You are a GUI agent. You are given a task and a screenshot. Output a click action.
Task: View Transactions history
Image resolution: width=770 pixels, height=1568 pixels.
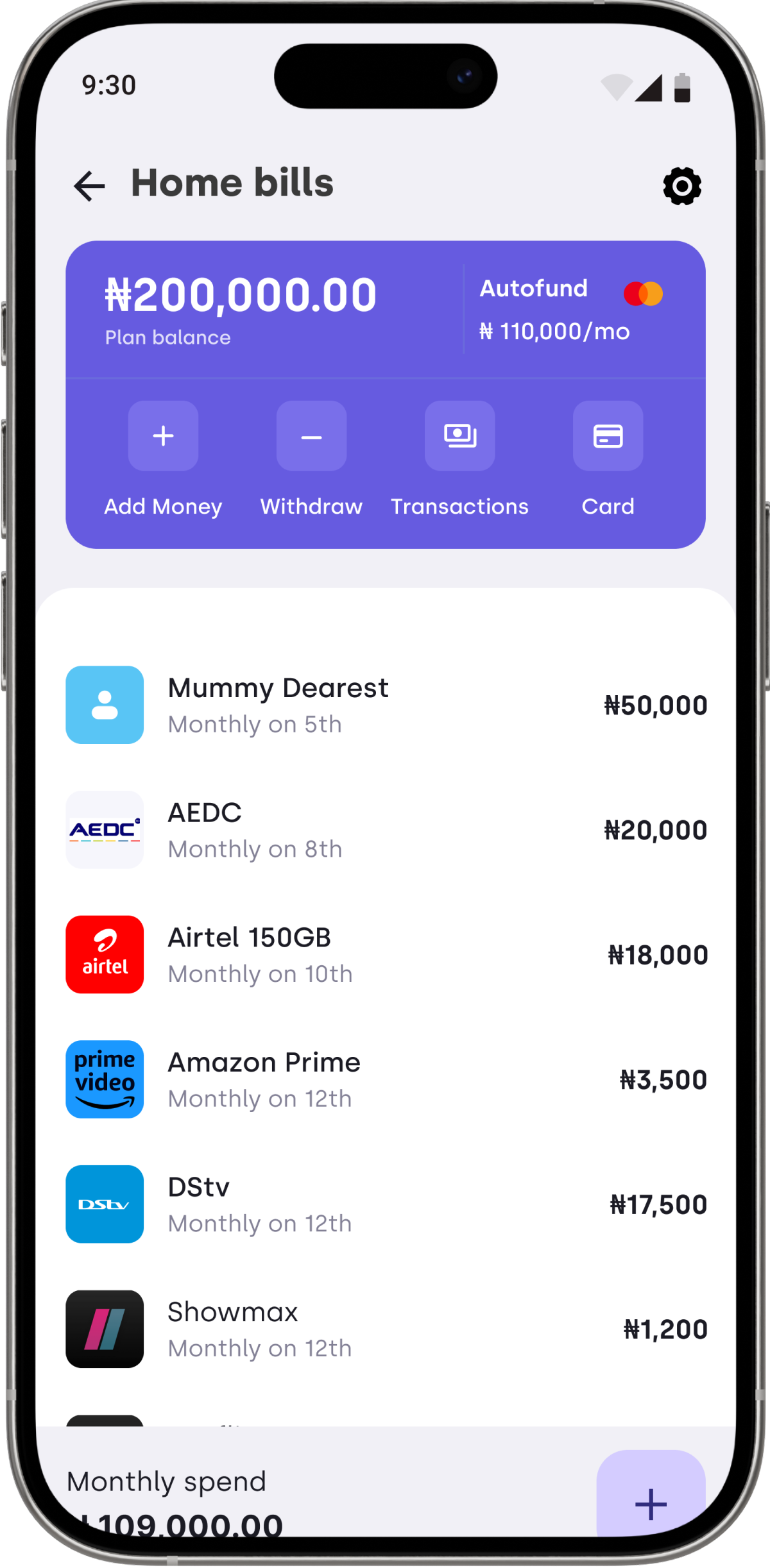coord(459,436)
